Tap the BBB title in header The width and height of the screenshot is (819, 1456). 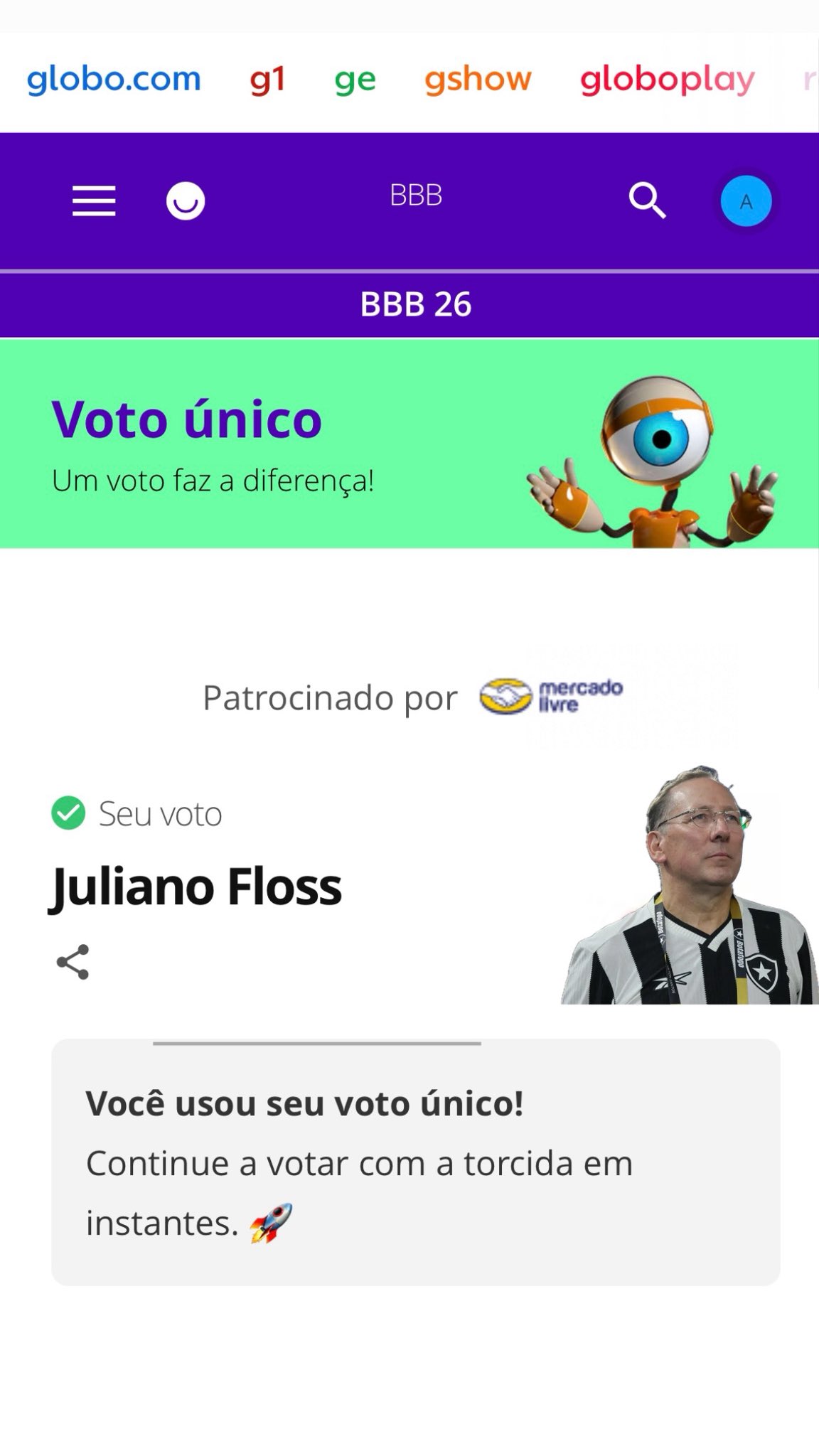point(416,196)
